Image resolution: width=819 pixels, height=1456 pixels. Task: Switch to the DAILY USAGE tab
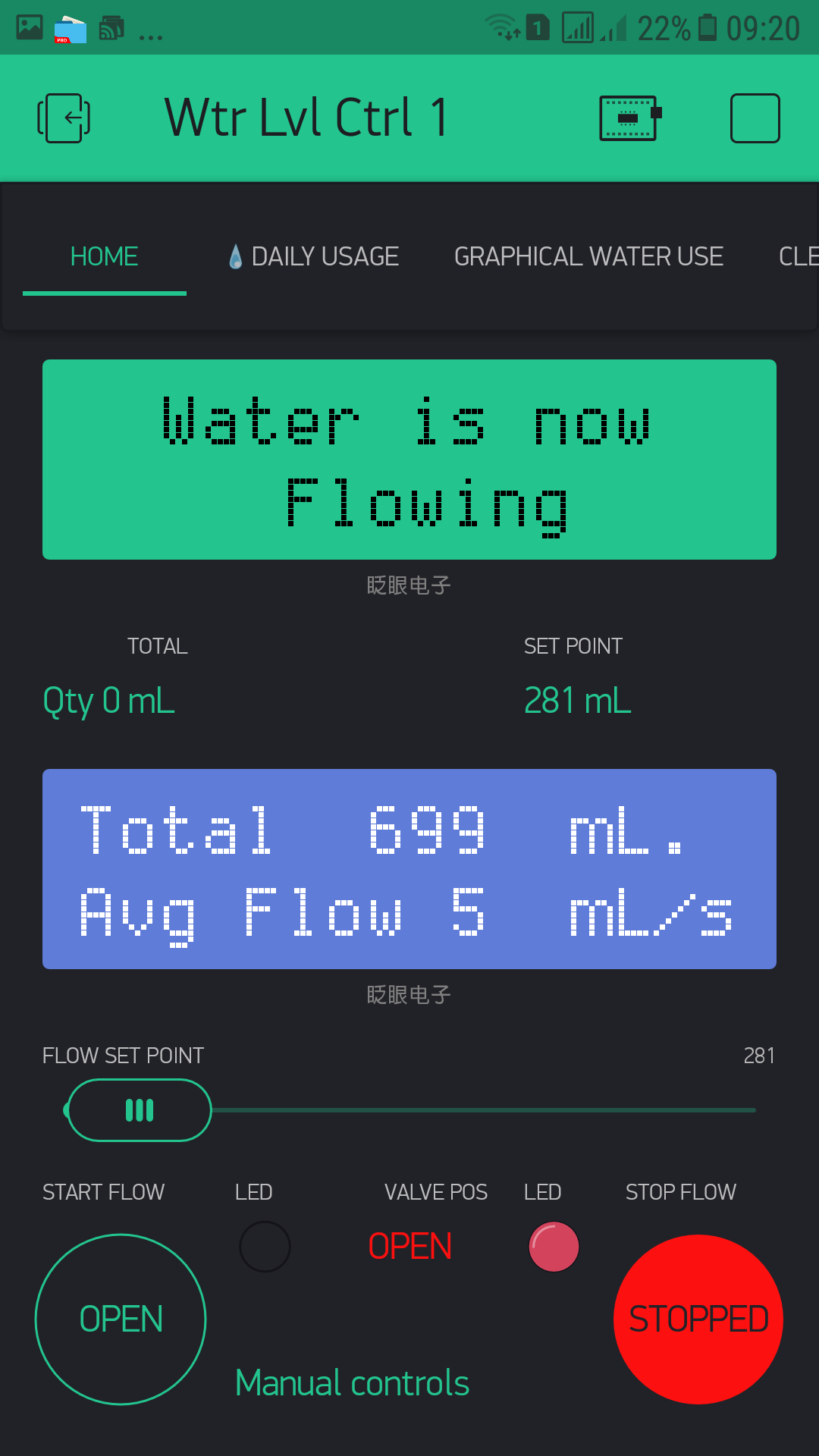coord(314,257)
